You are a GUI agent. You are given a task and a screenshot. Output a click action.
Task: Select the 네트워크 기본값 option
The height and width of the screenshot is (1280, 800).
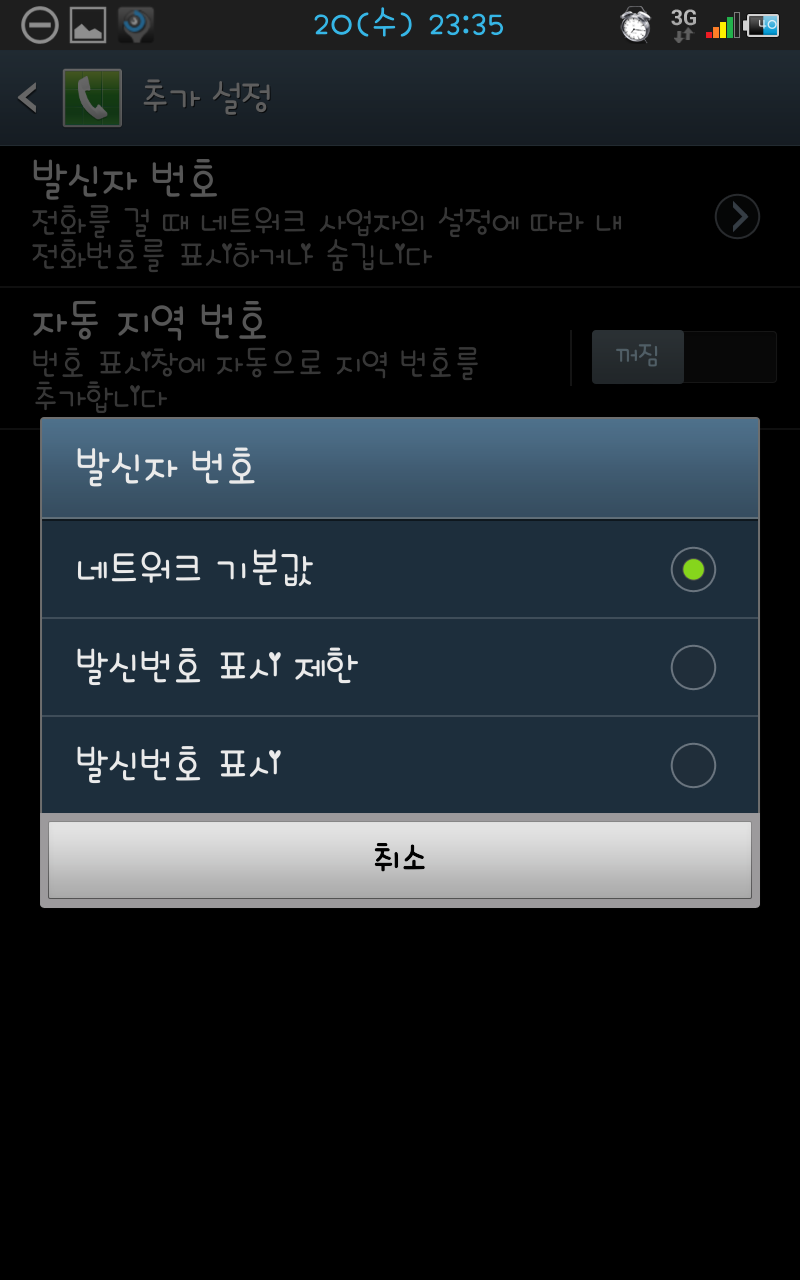[400, 570]
